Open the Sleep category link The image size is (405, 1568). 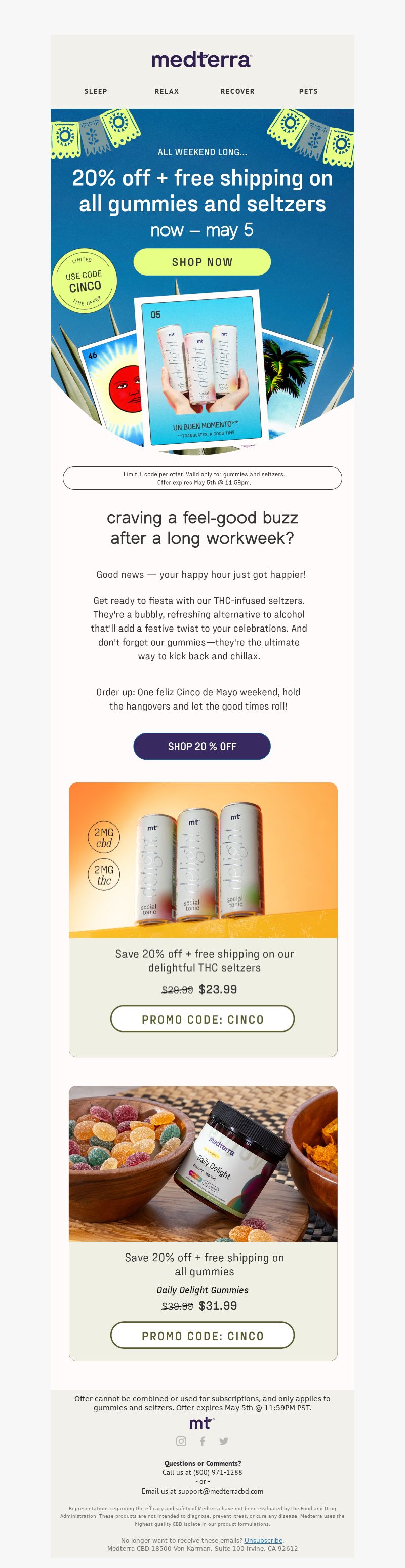96,91
